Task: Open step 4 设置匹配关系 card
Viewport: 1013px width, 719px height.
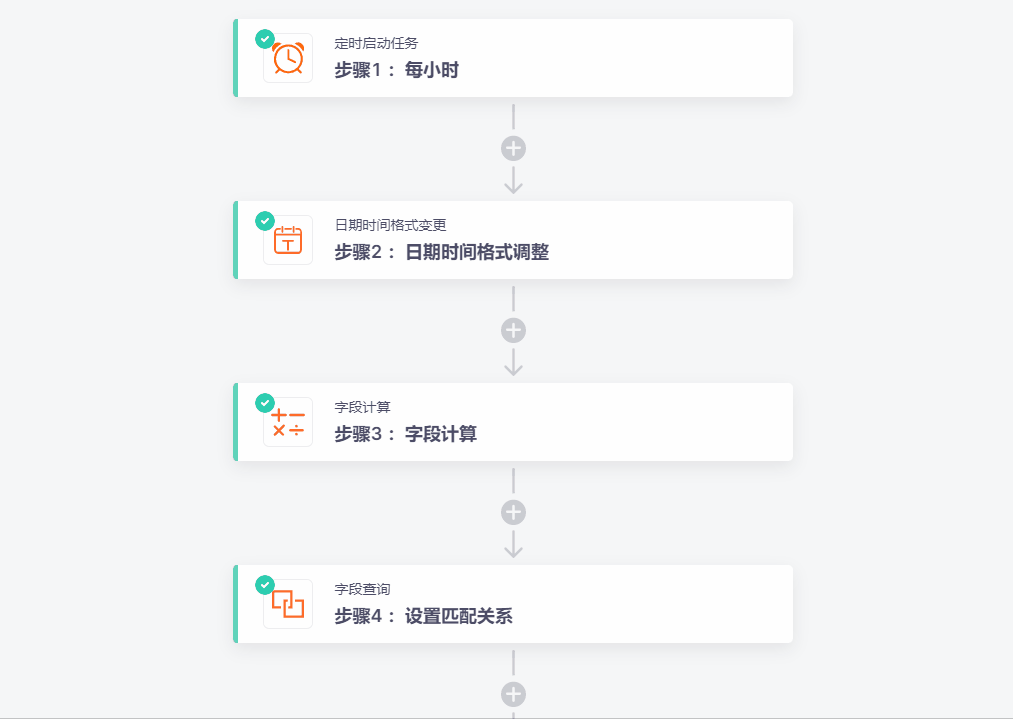Action: tap(513, 604)
